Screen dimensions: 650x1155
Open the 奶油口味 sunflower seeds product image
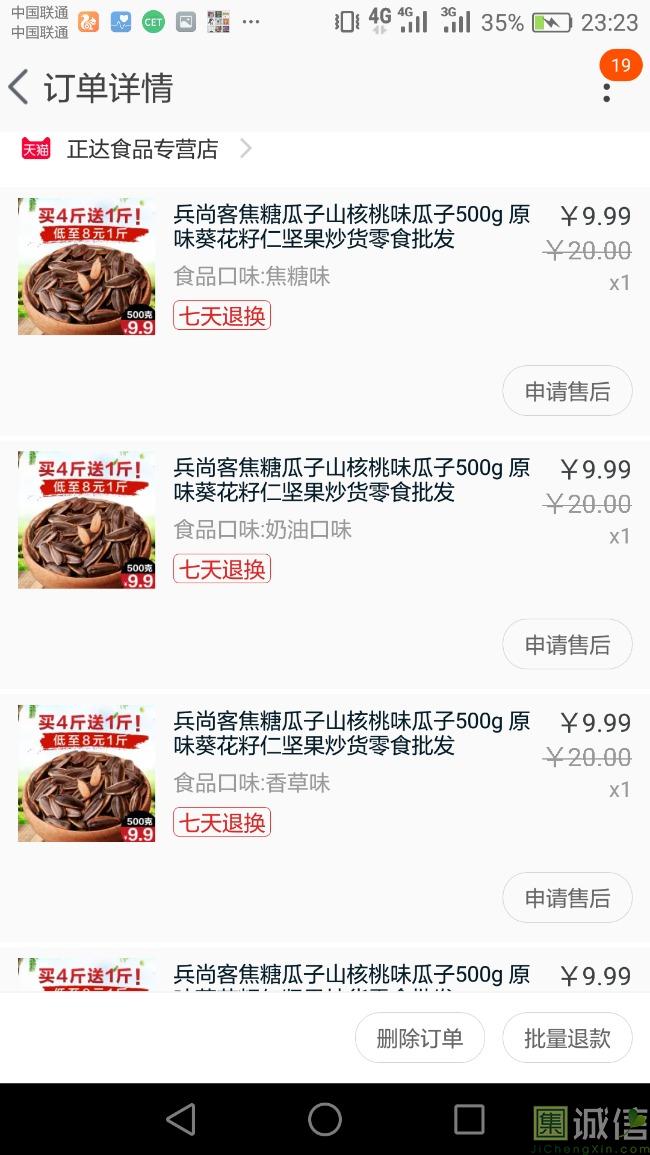[x=87, y=519]
